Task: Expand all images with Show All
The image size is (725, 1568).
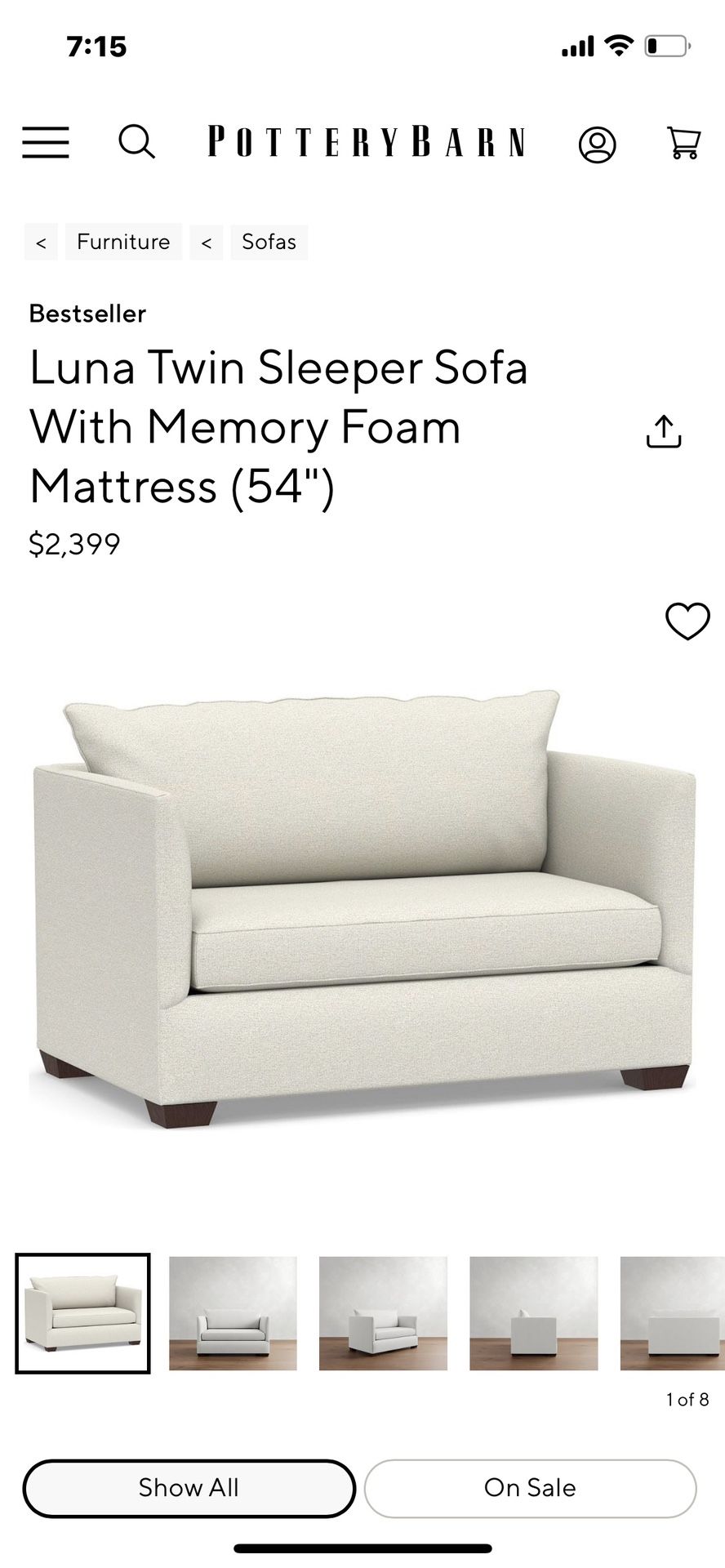Action: (189, 1487)
